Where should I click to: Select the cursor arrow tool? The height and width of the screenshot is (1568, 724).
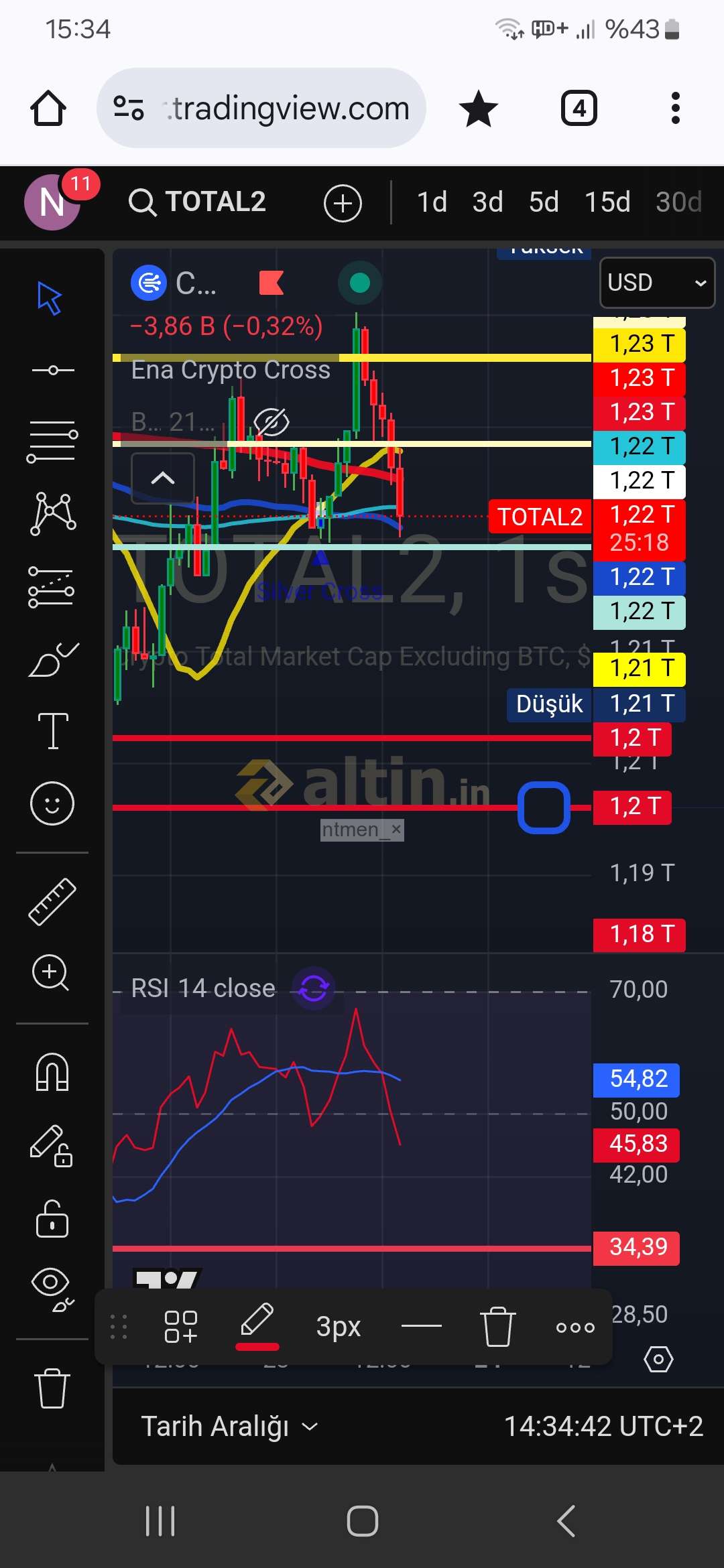(50, 298)
